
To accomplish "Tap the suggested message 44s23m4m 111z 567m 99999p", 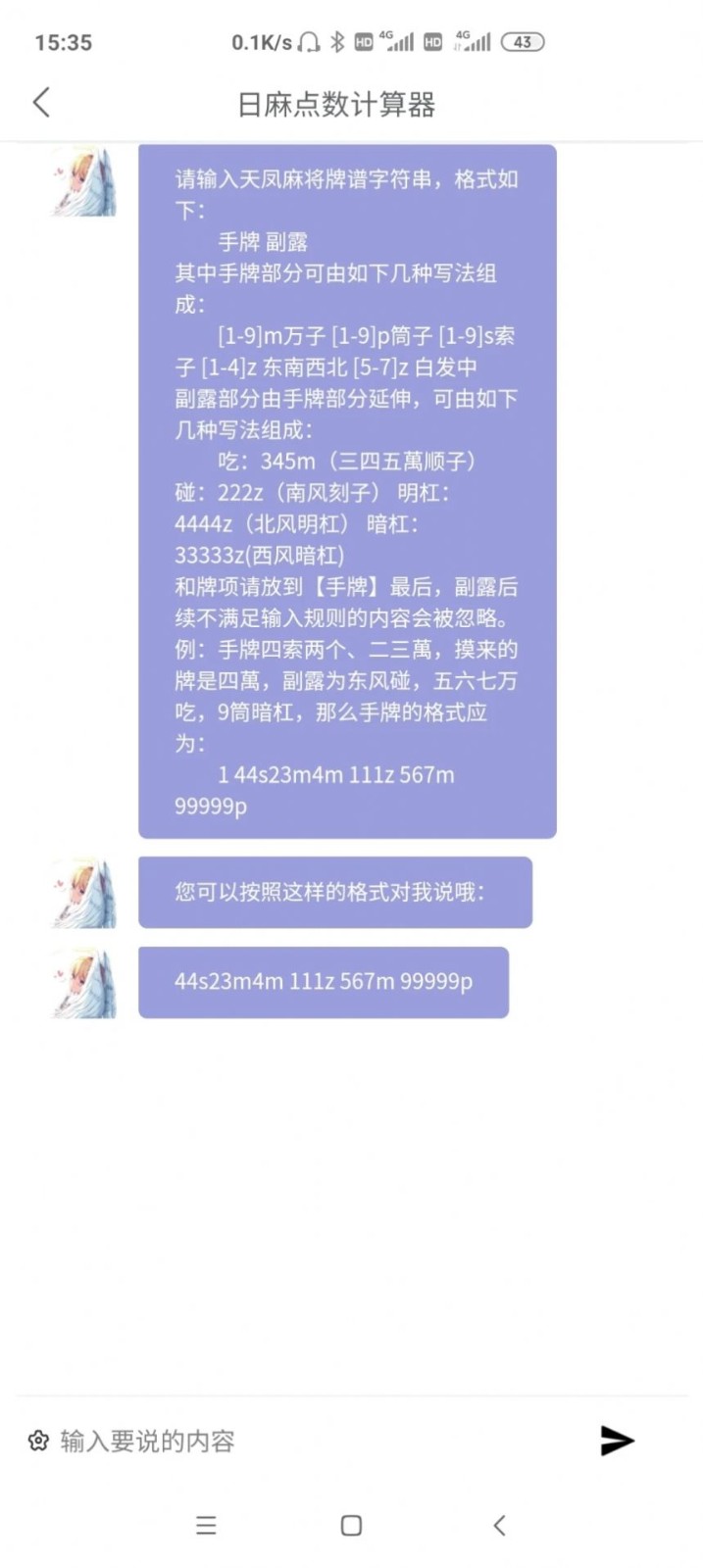I will [323, 981].
